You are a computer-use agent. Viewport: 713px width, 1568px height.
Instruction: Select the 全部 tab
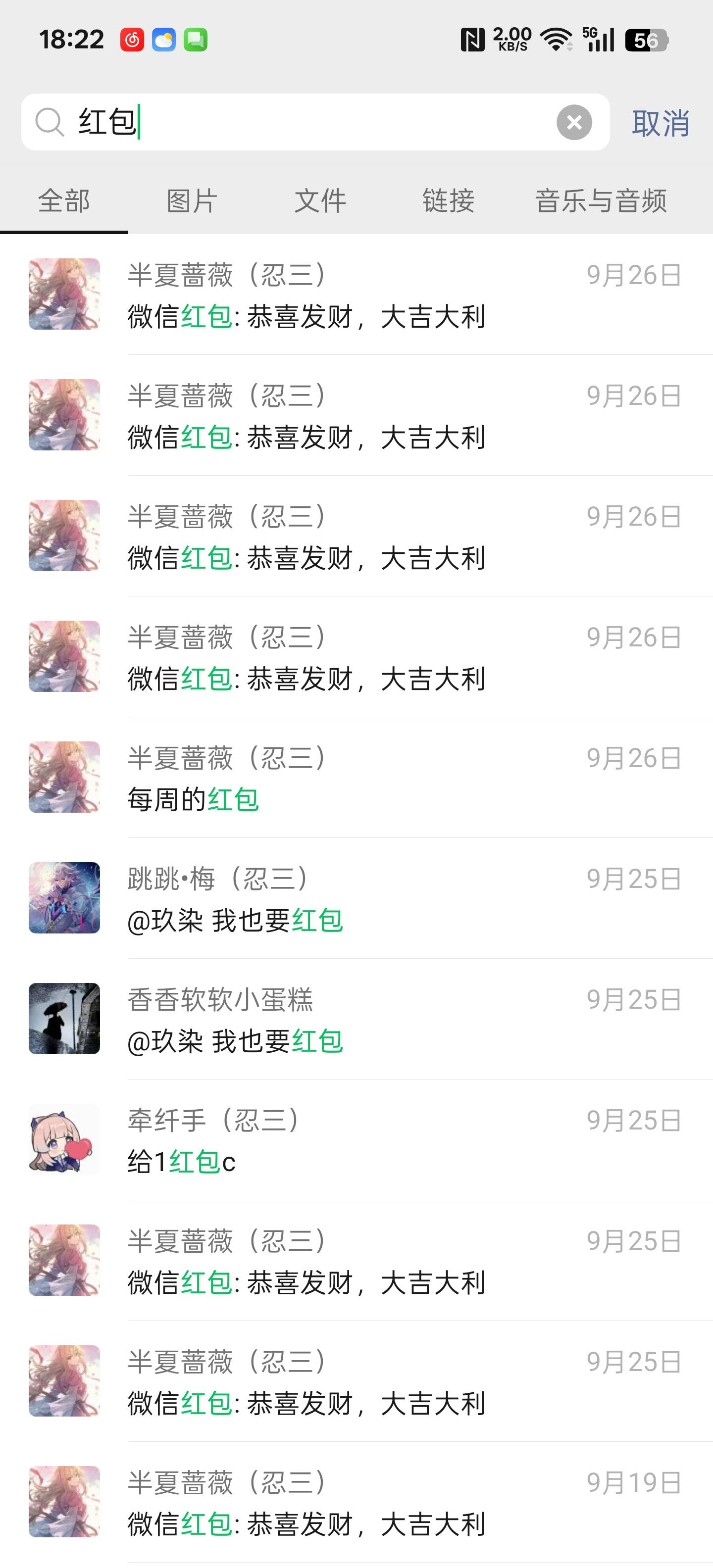pos(64,201)
